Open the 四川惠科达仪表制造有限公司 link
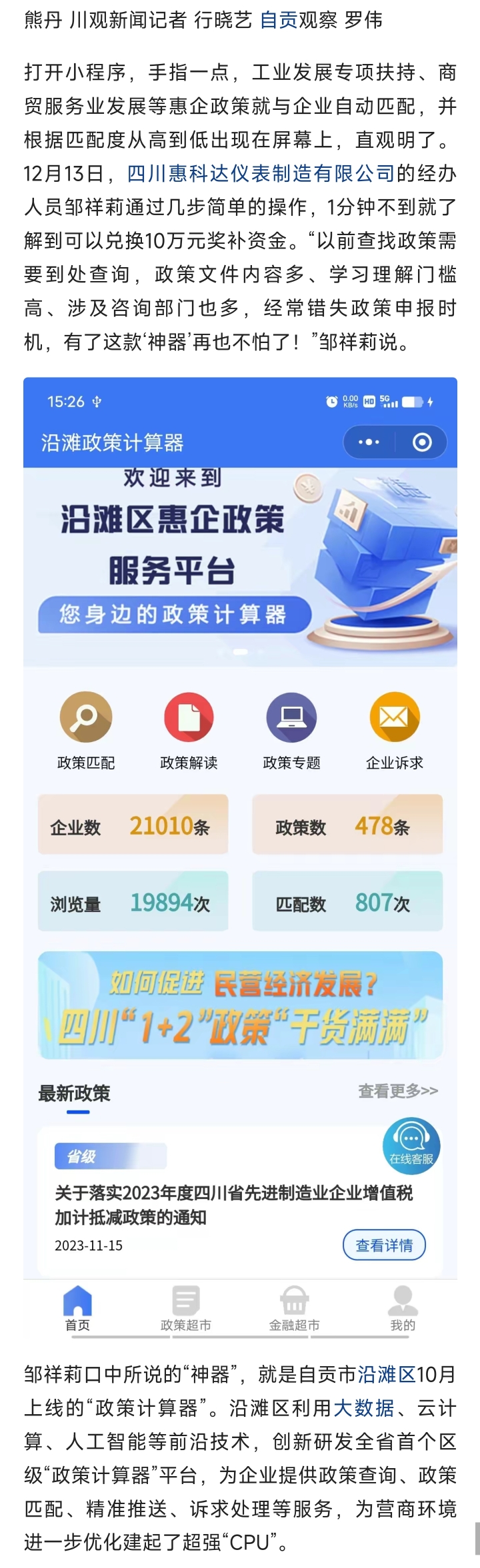Image resolution: width=480 pixels, height=1568 pixels. 261,174
